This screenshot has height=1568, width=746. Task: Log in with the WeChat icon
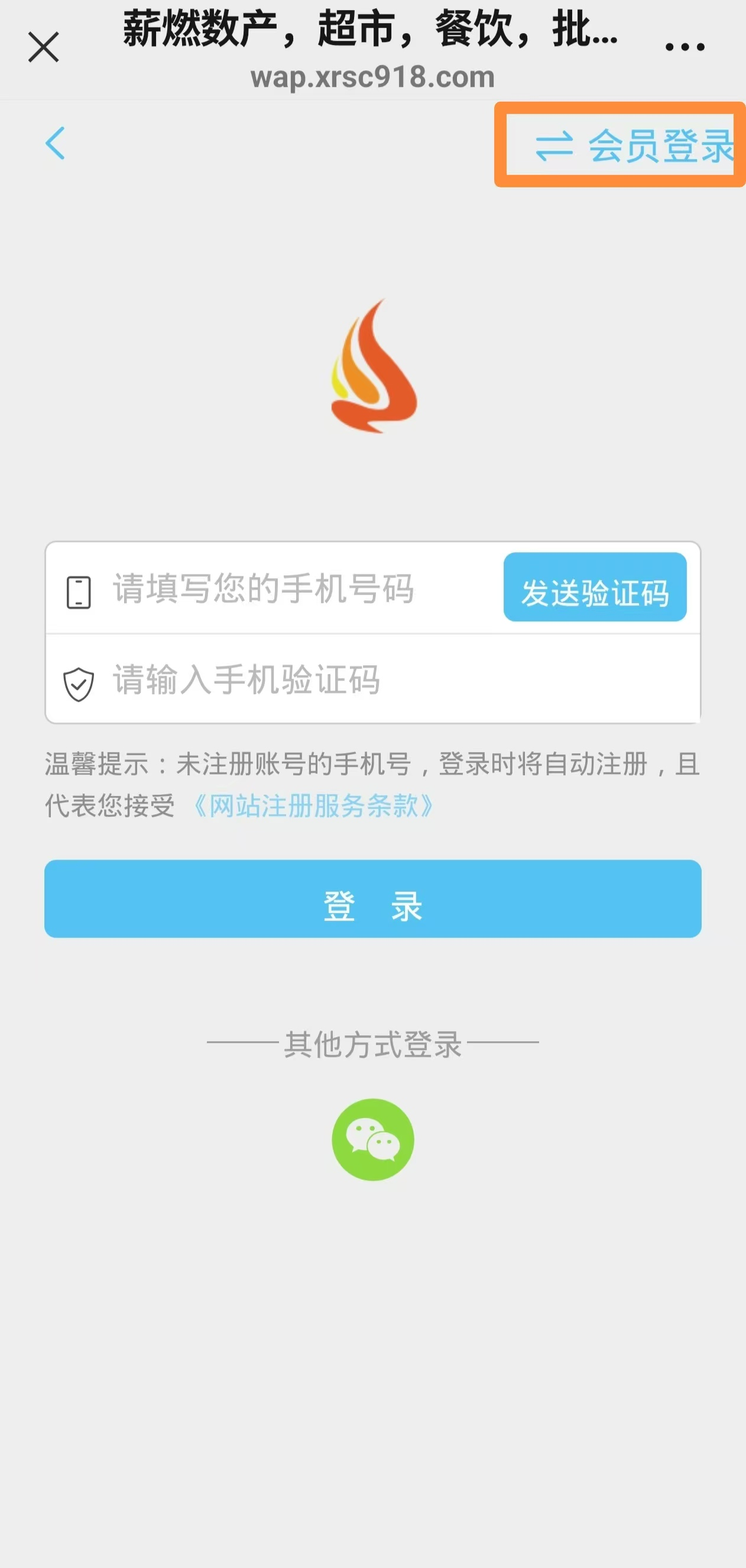pyautogui.click(x=372, y=1139)
